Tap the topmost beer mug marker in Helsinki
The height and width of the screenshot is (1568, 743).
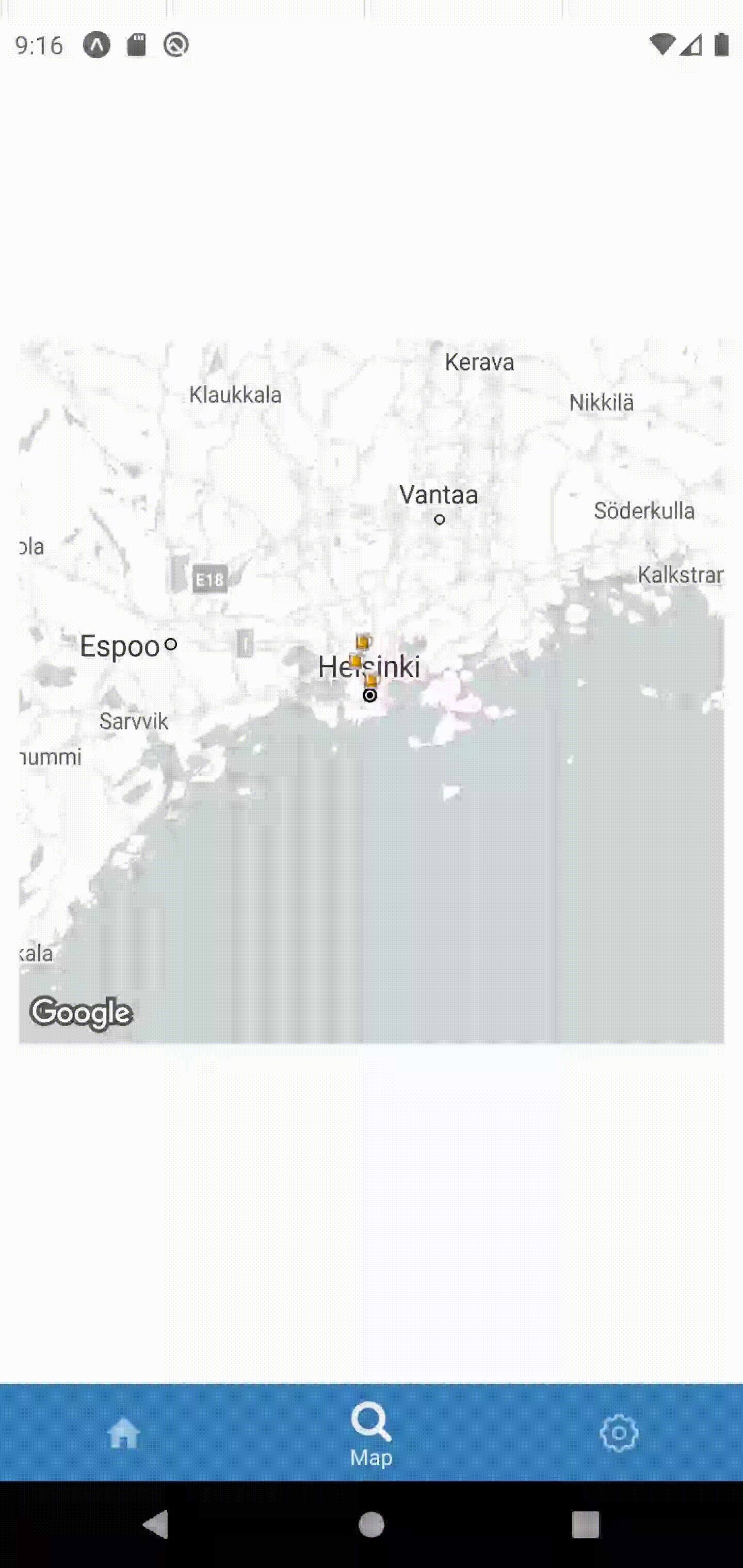364,642
